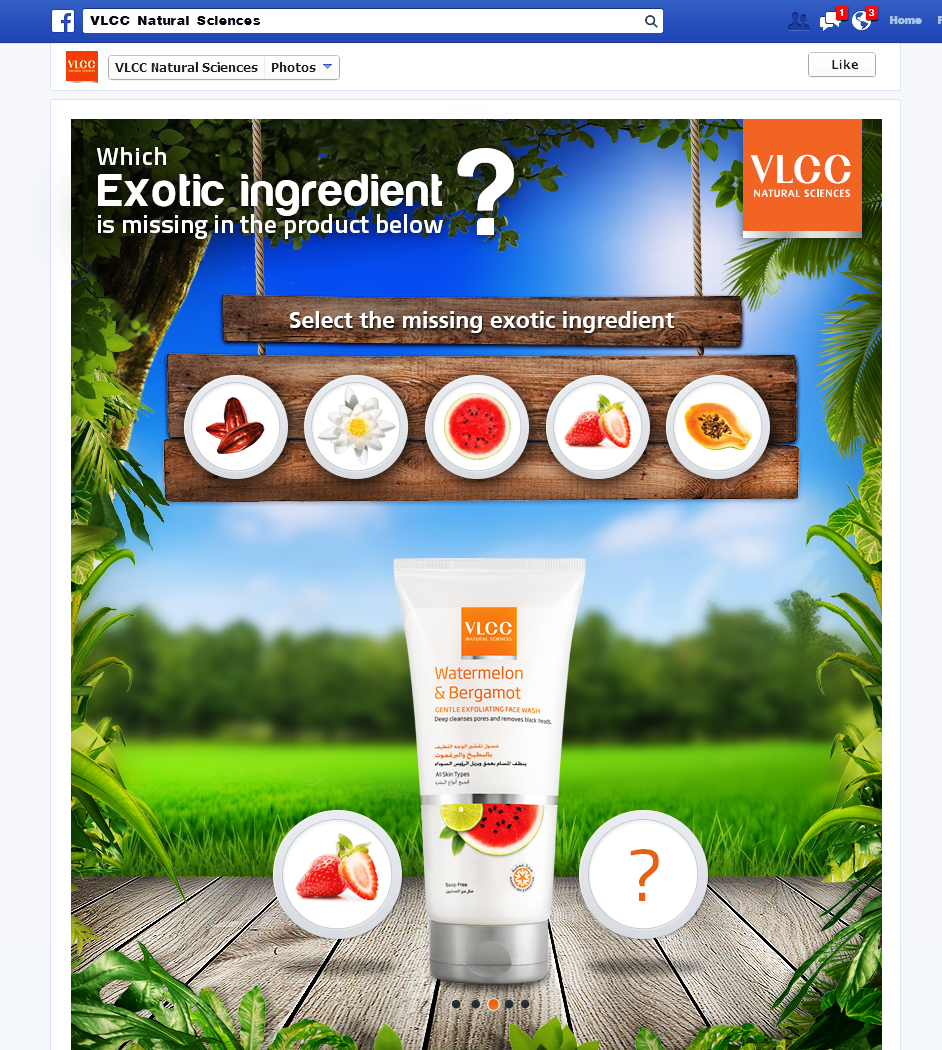The width and height of the screenshot is (942, 1050).
Task: Tap the magnifier search icon
Action: click(650, 21)
